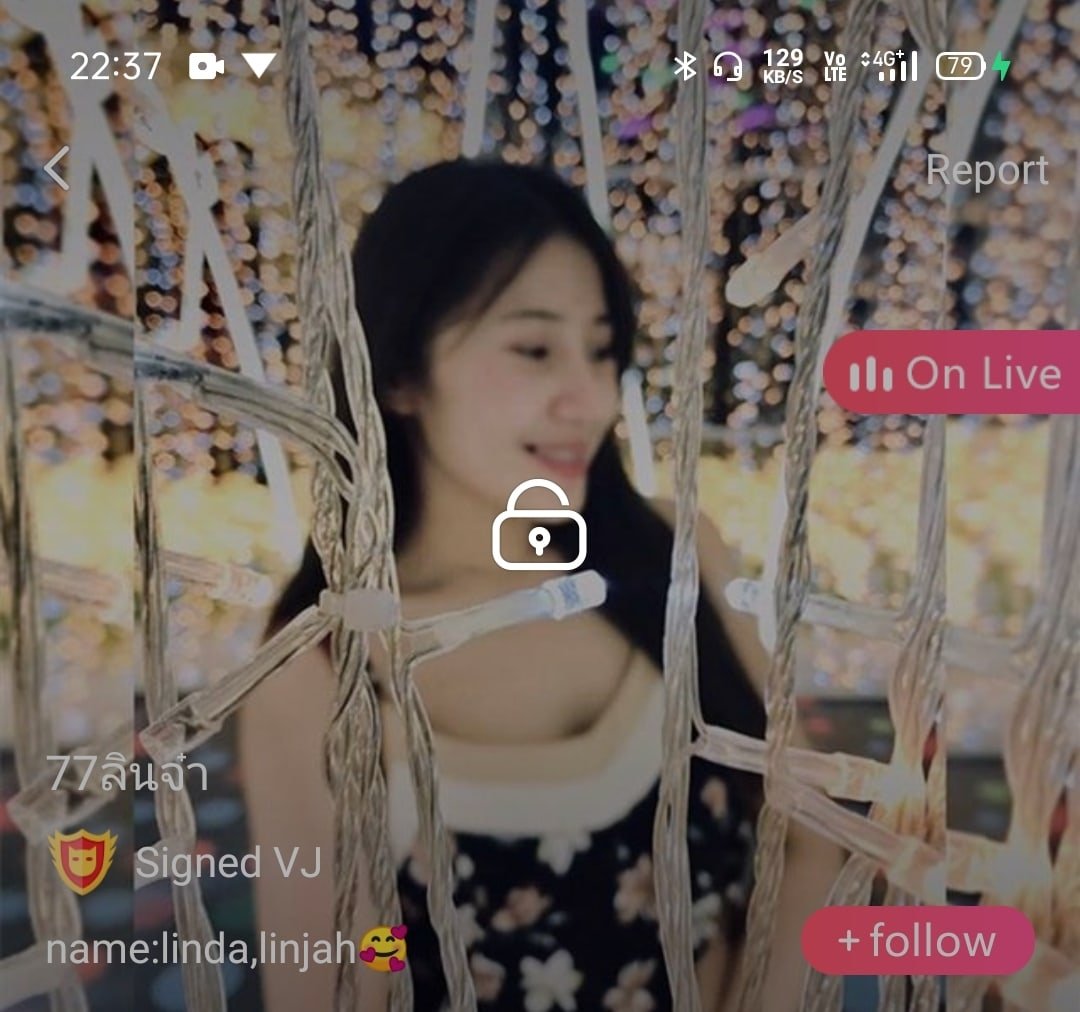This screenshot has width=1080, height=1012.
Task: Follow this streamer
Action: 917,941
